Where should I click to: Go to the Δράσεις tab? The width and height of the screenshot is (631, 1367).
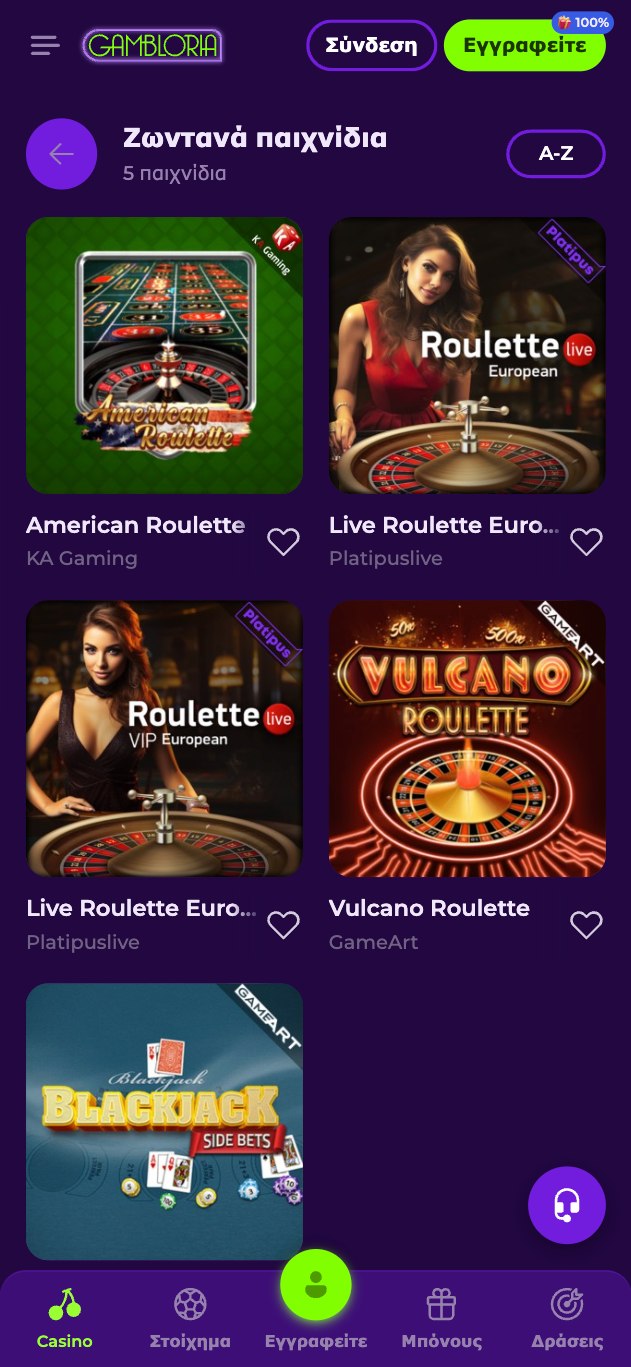click(x=567, y=1318)
